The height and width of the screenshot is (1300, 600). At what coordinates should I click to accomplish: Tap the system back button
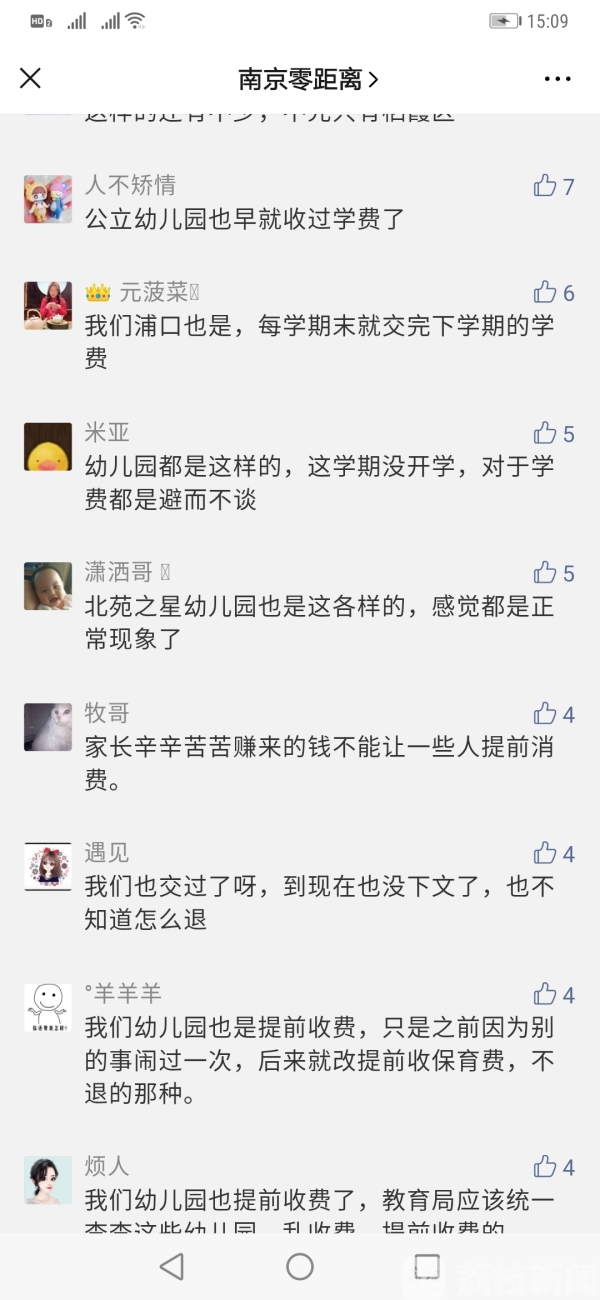[172, 1266]
